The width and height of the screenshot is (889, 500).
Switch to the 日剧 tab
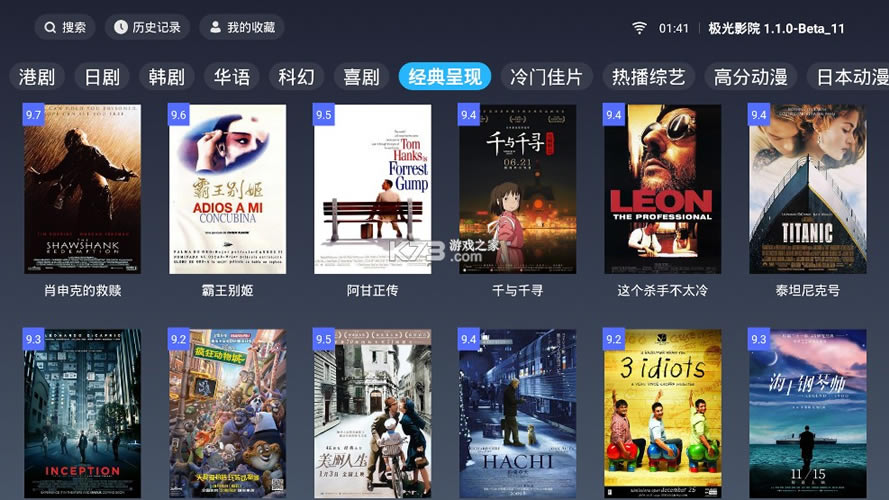[x=102, y=77]
